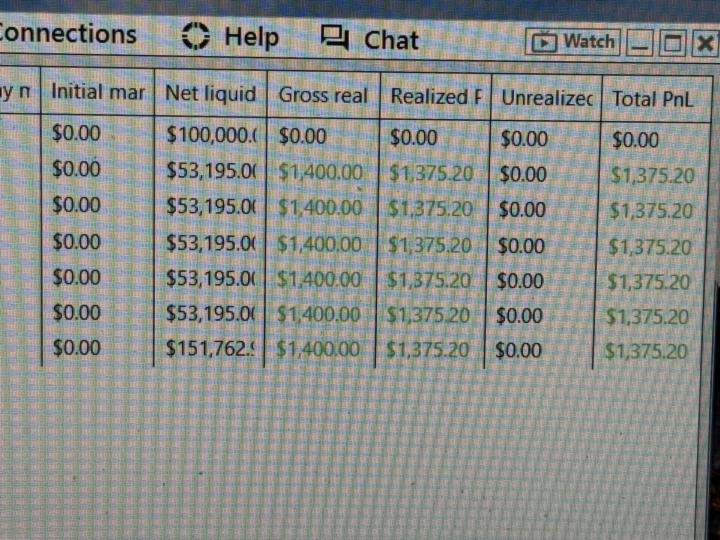Close the window

(x=704, y=44)
